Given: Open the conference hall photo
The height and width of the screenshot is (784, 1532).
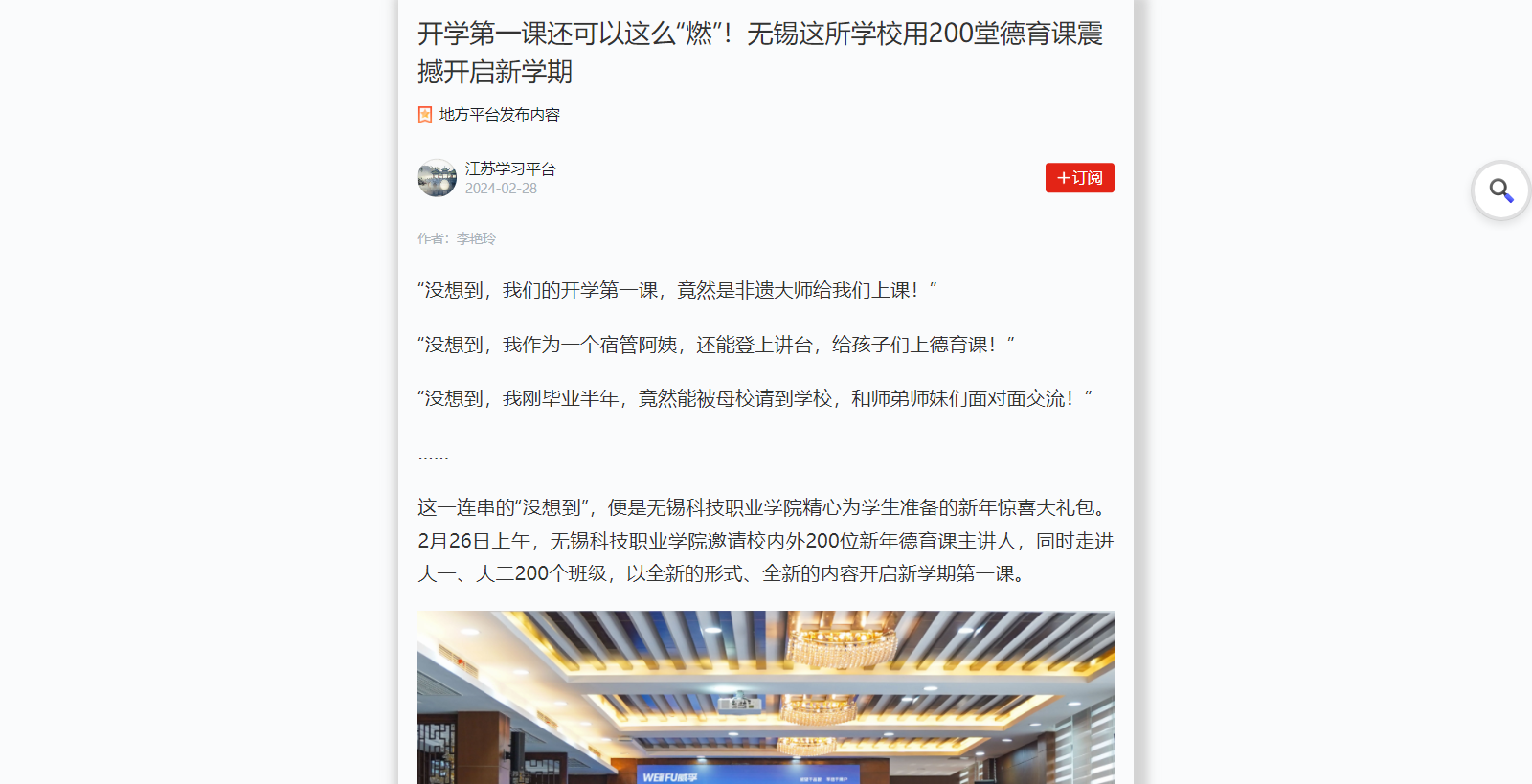Looking at the screenshot, I should (x=765, y=697).
